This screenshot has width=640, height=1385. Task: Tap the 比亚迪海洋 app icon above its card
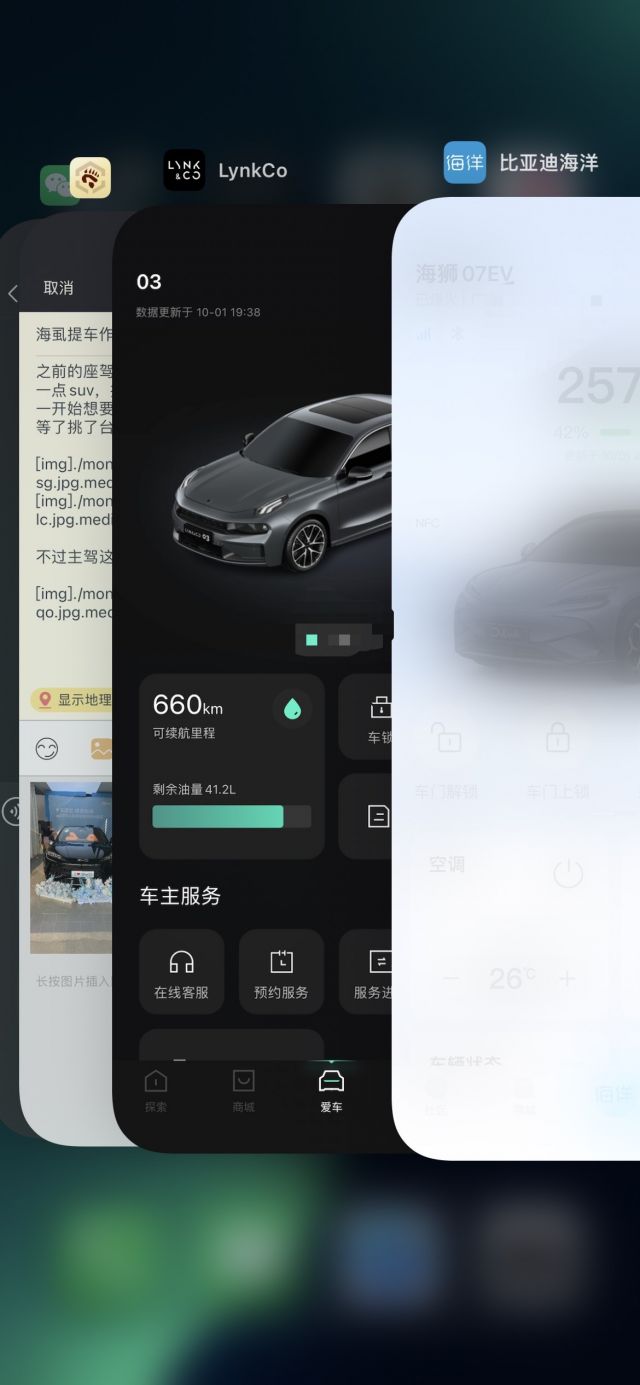[465, 162]
